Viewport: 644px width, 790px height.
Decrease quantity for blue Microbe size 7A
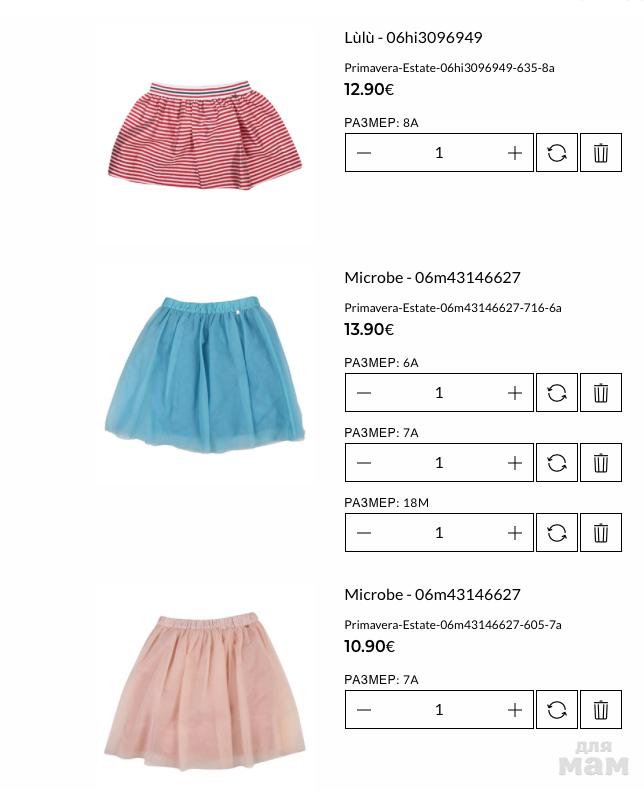pos(364,463)
